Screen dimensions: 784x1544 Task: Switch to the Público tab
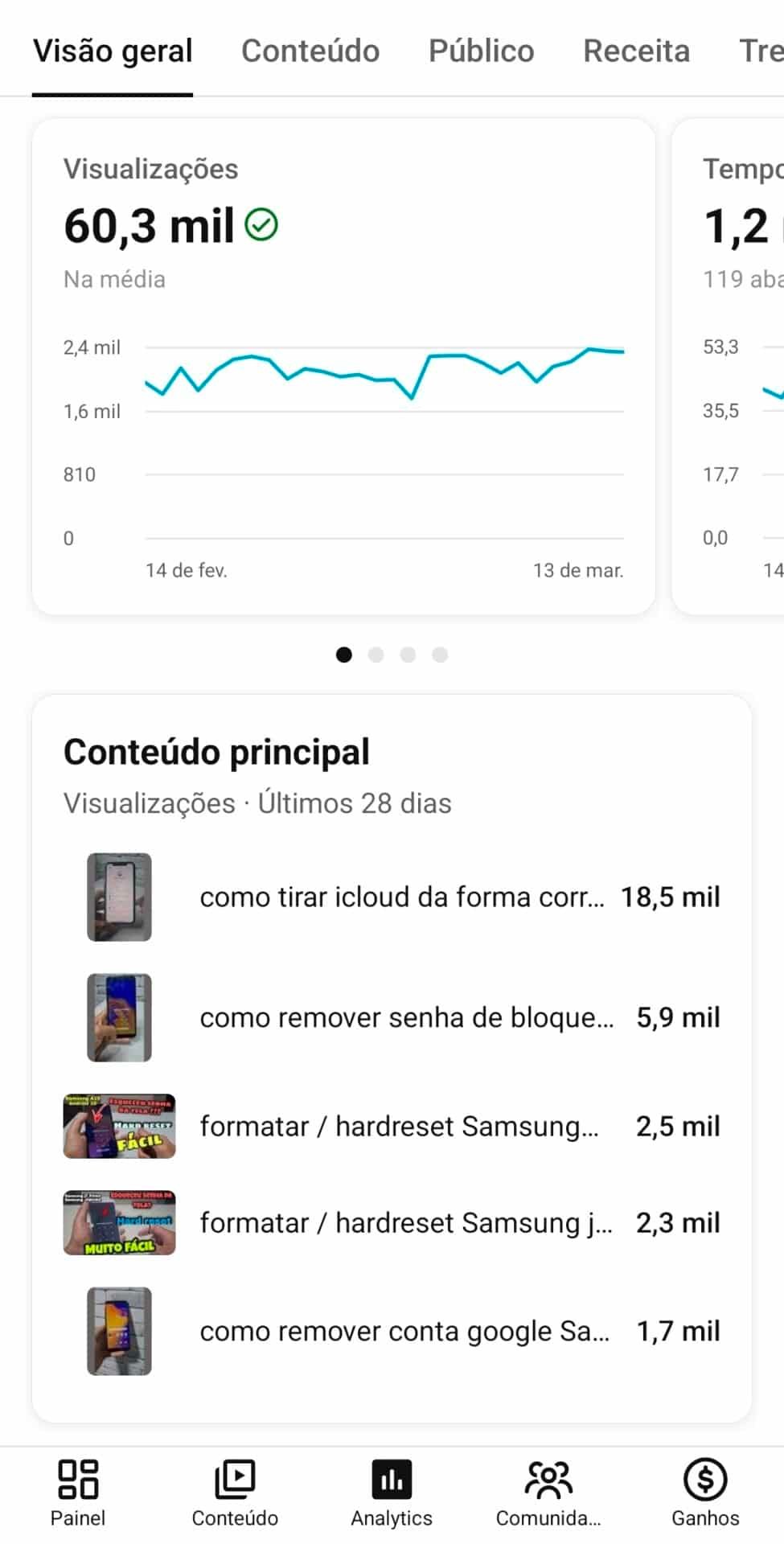click(x=481, y=50)
